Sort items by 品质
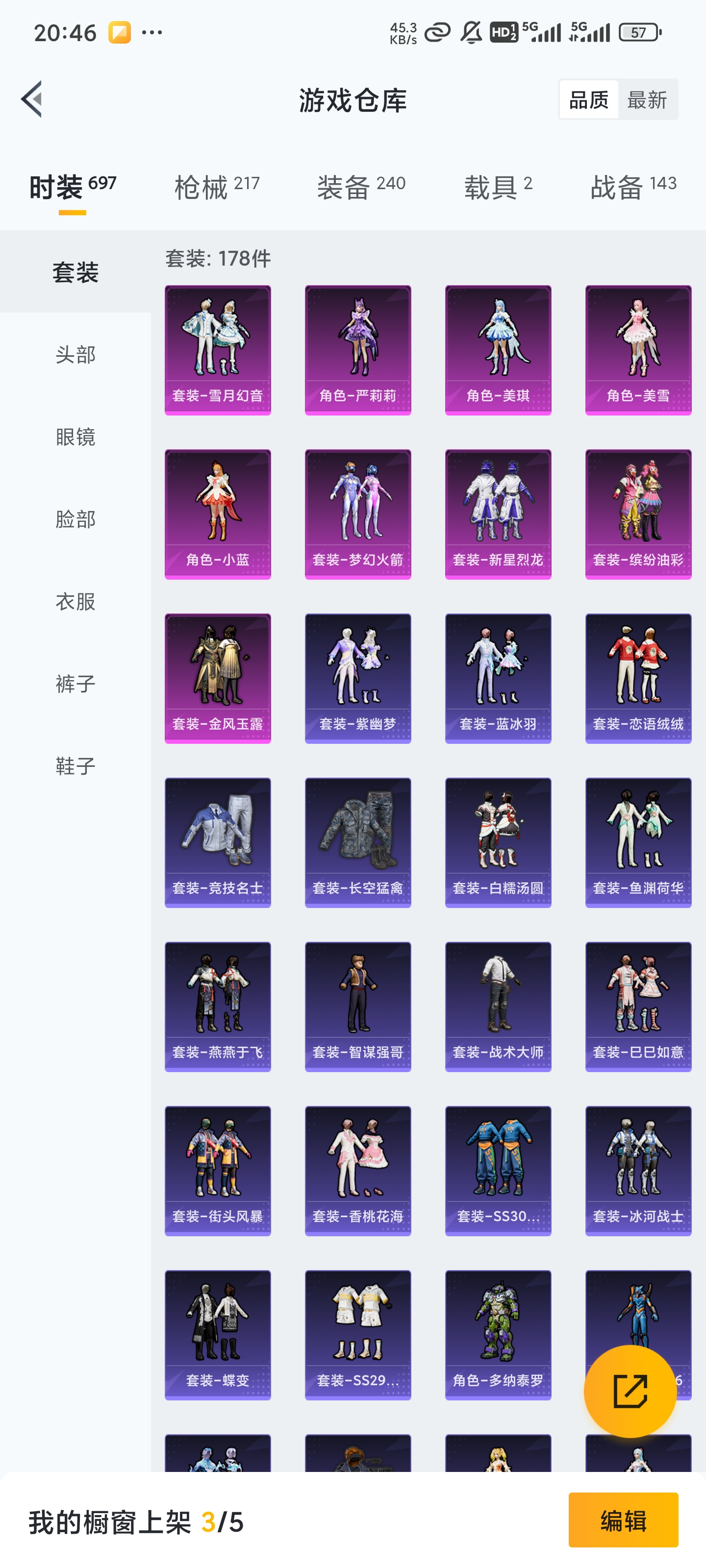706x1568 pixels. (588, 99)
